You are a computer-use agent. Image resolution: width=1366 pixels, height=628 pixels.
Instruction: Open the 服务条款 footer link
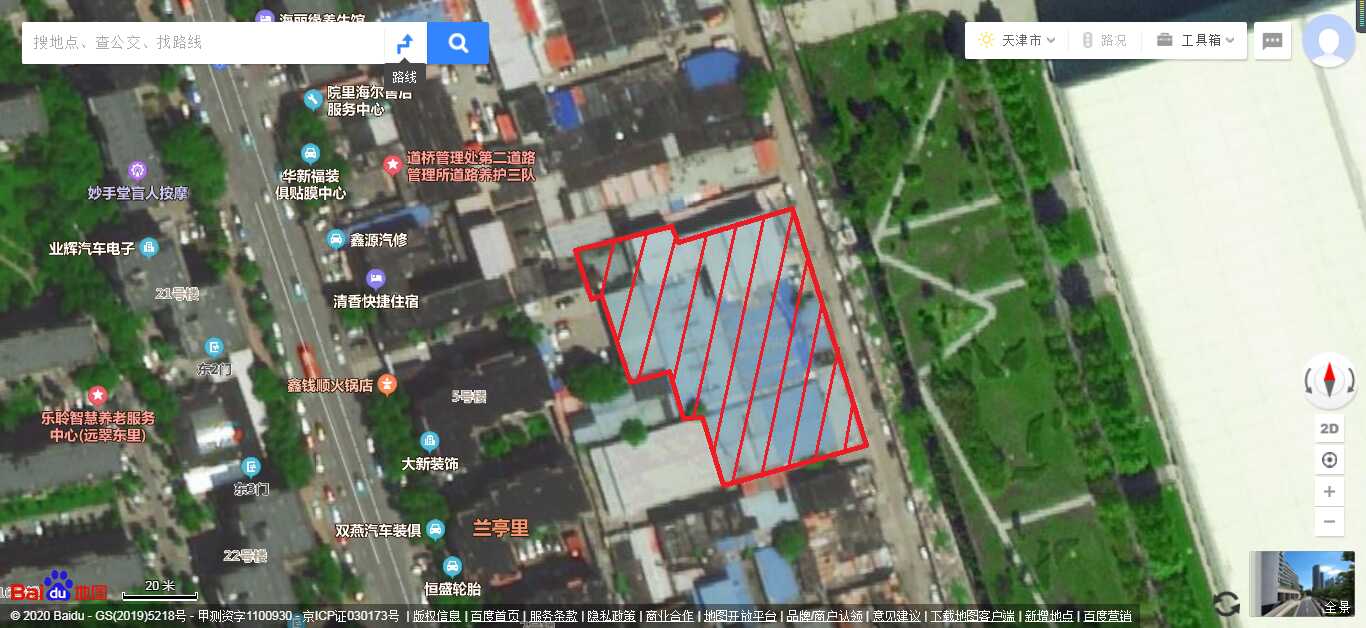[553, 616]
